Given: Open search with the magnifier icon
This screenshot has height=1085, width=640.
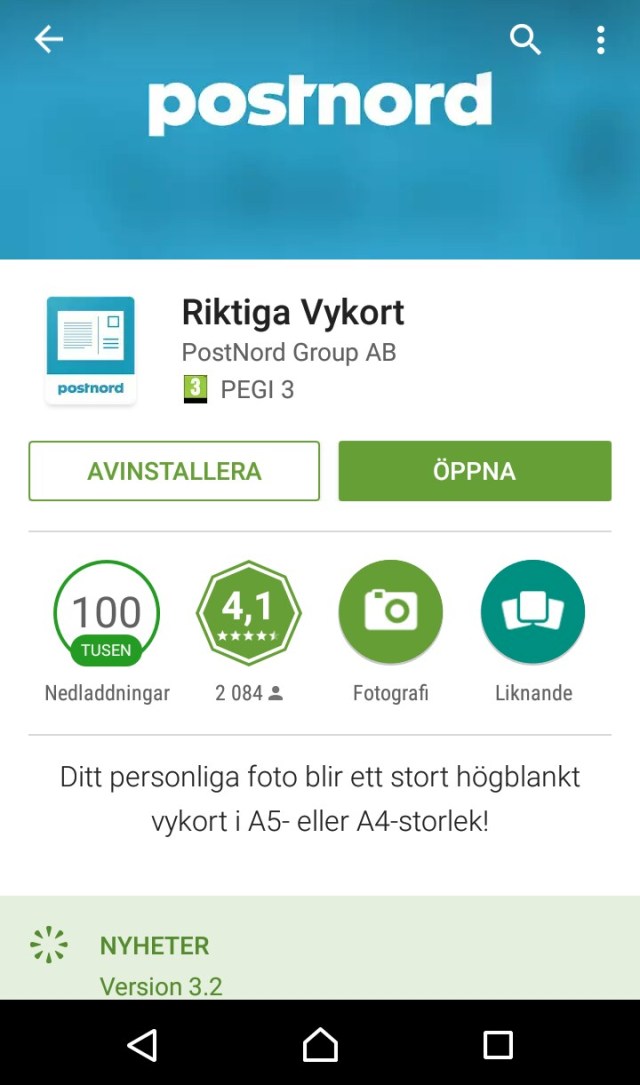Looking at the screenshot, I should [x=525, y=39].
